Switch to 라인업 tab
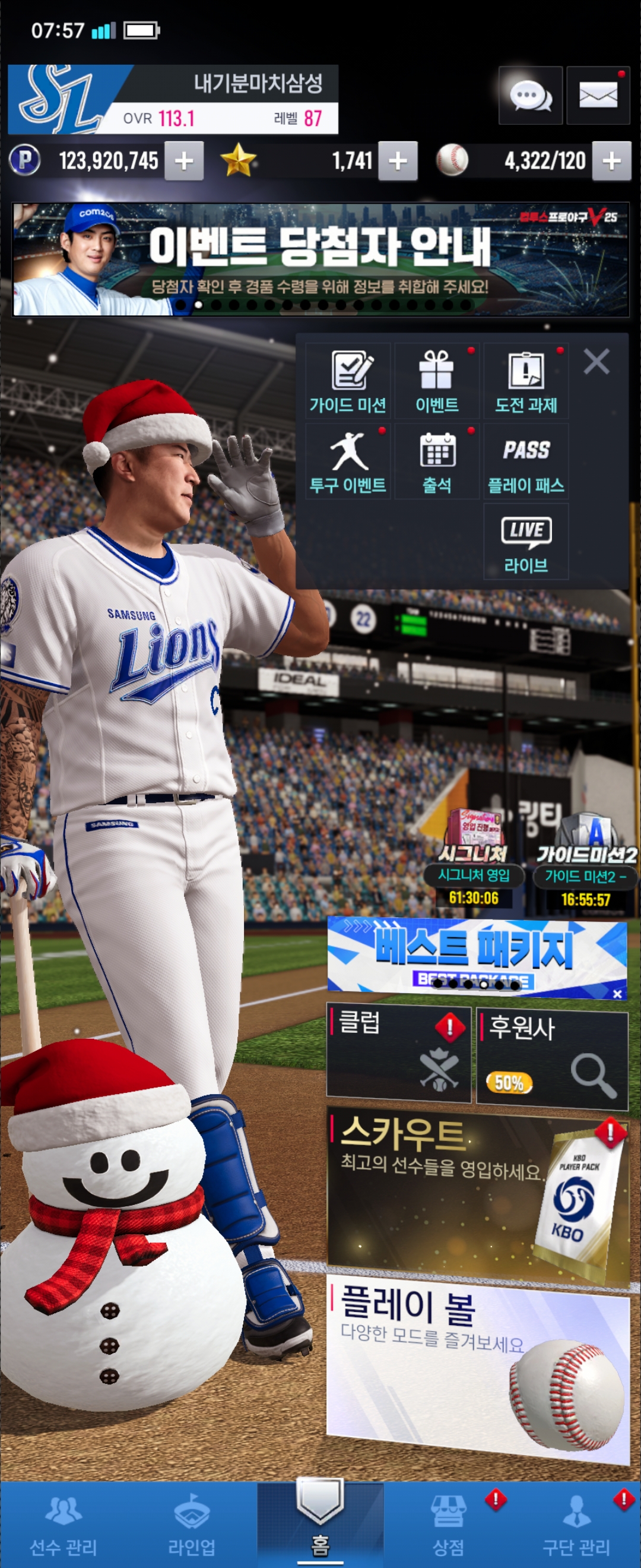 [x=192, y=1523]
